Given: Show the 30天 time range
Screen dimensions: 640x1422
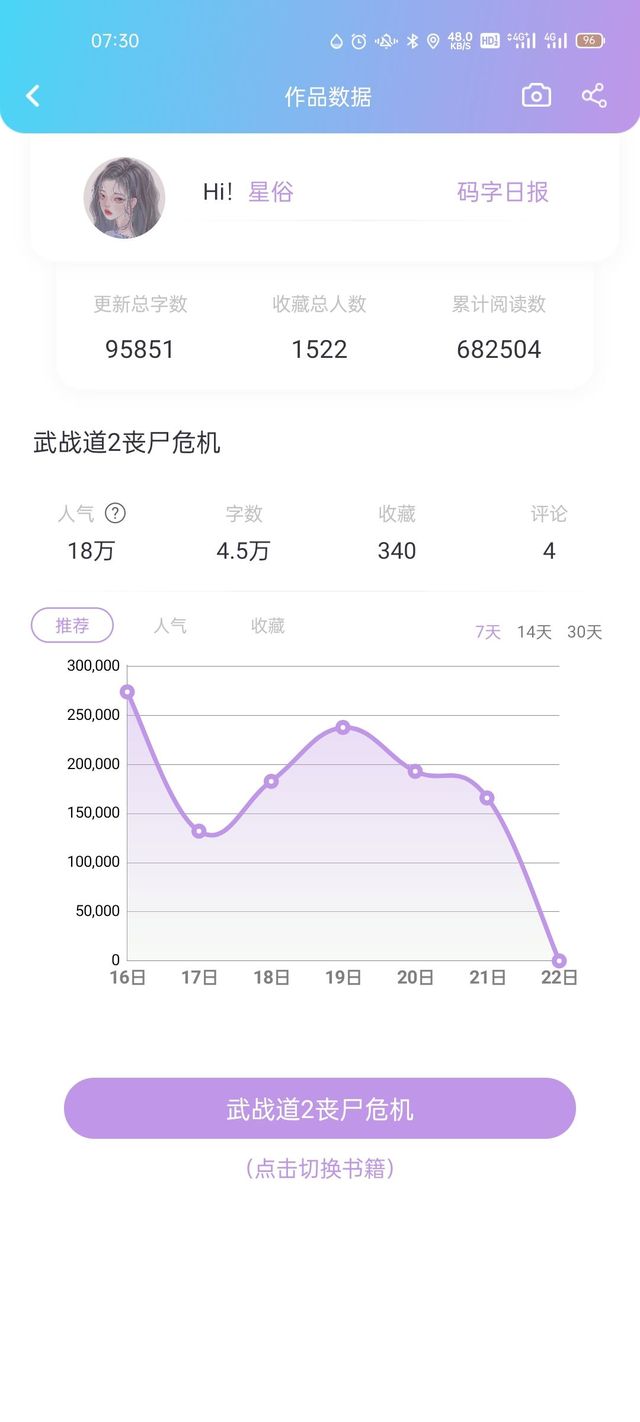Looking at the screenshot, I should pyautogui.click(x=585, y=632).
